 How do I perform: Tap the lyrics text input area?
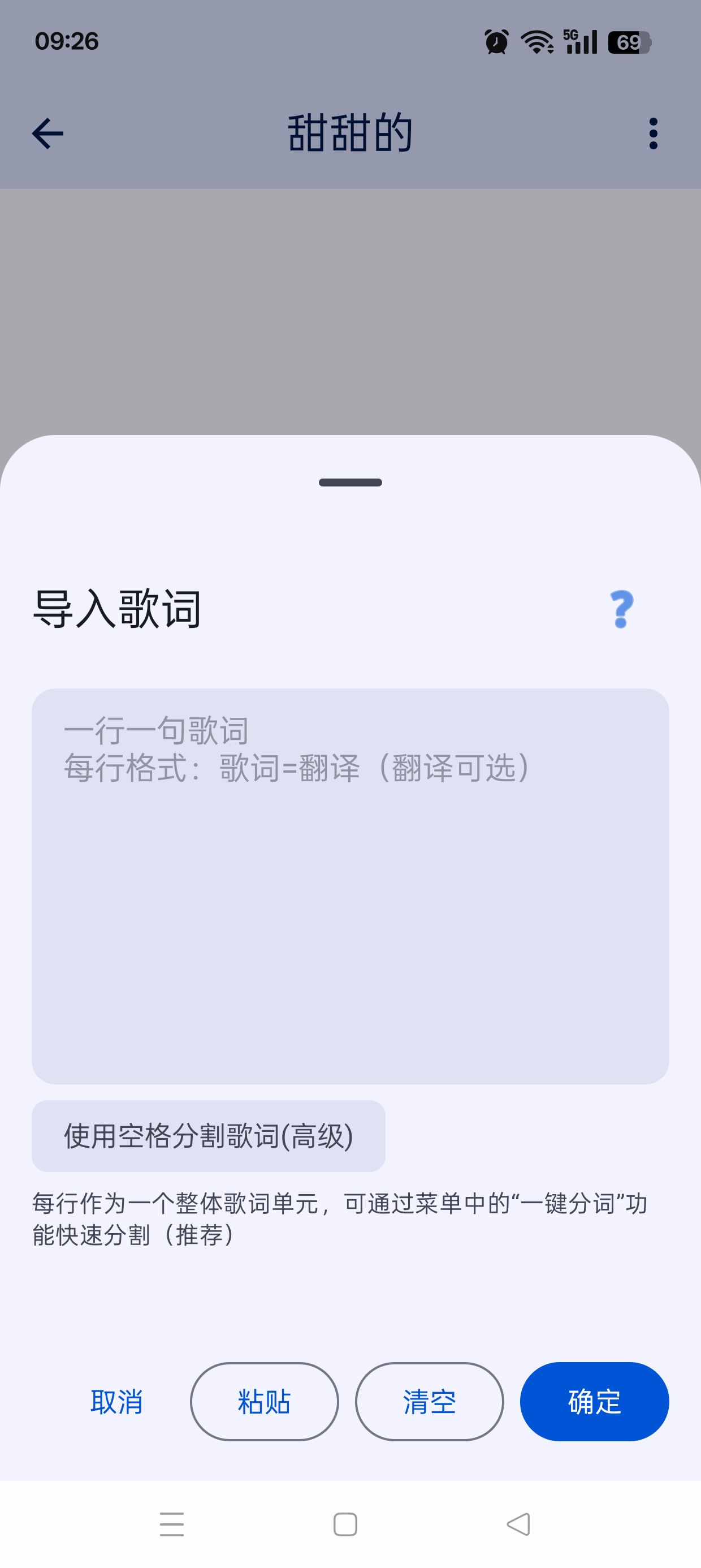(350, 886)
